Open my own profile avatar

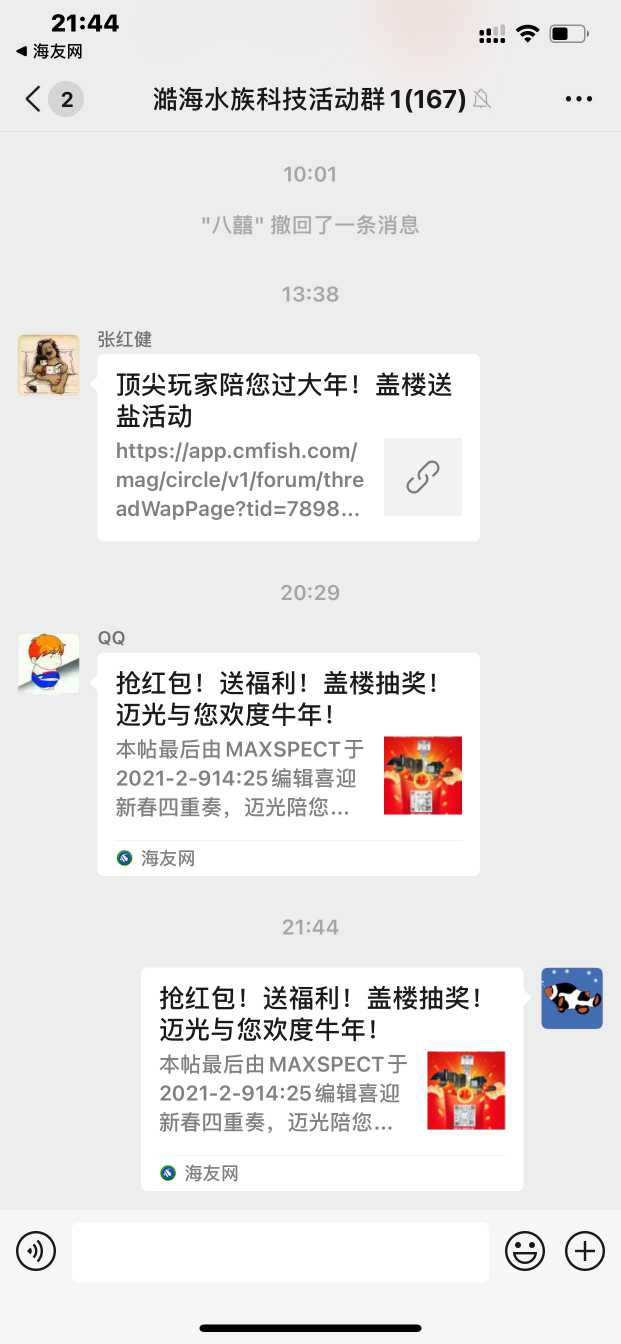[572, 998]
